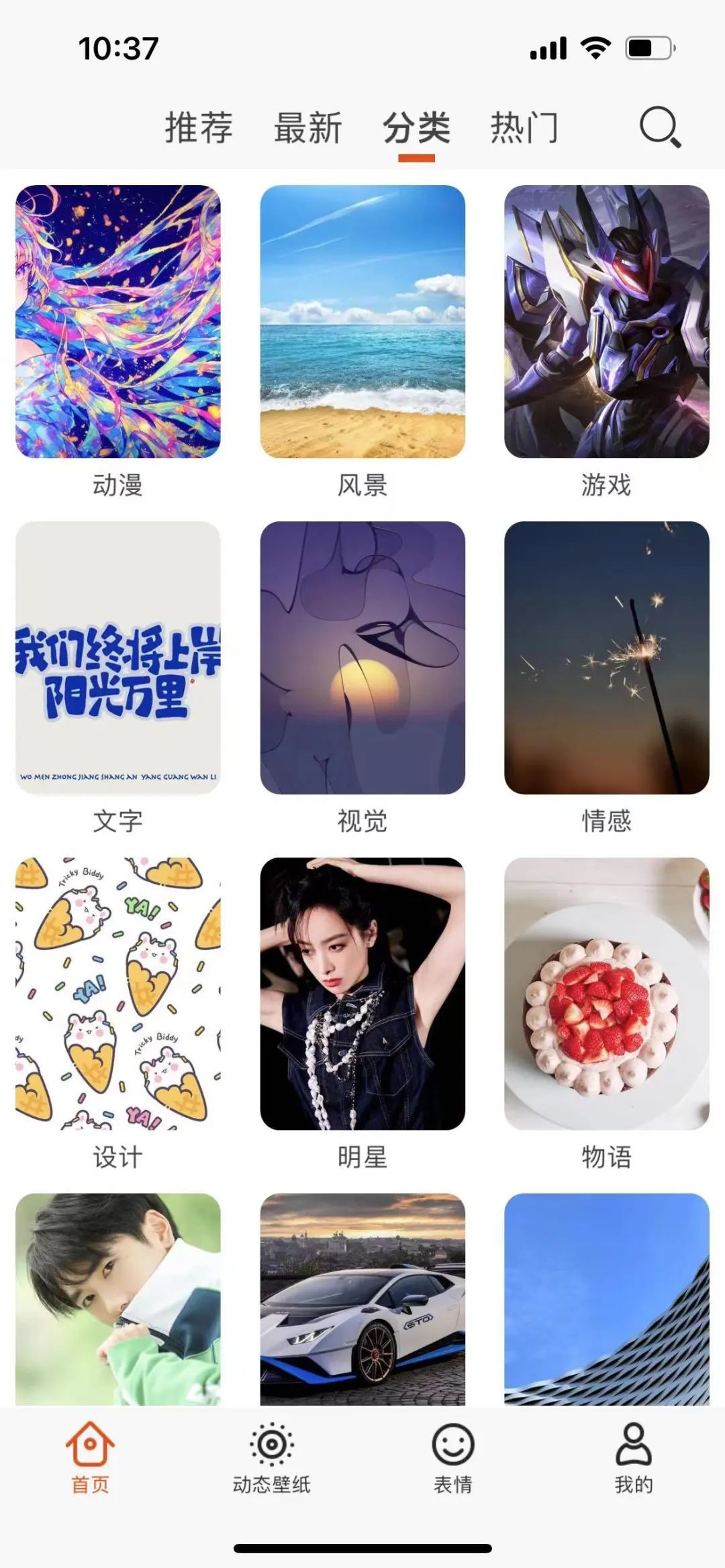Go to the 首页 tab
This screenshot has width=725, height=1568.
click(x=91, y=1457)
